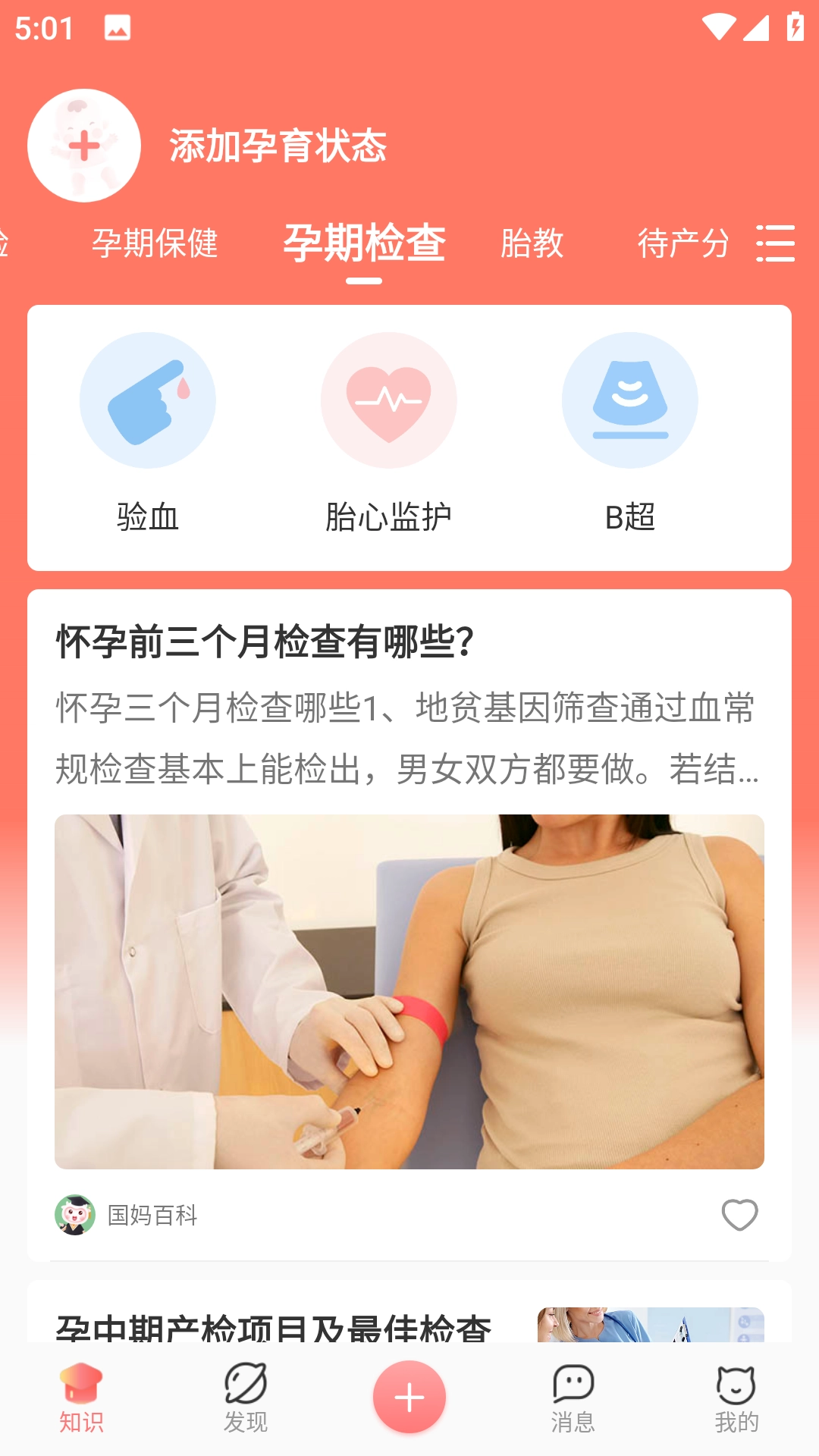Switch to the 我的 tab
Image resolution: width=819 pixels, height=1456 pixels.
point(736,1398)
